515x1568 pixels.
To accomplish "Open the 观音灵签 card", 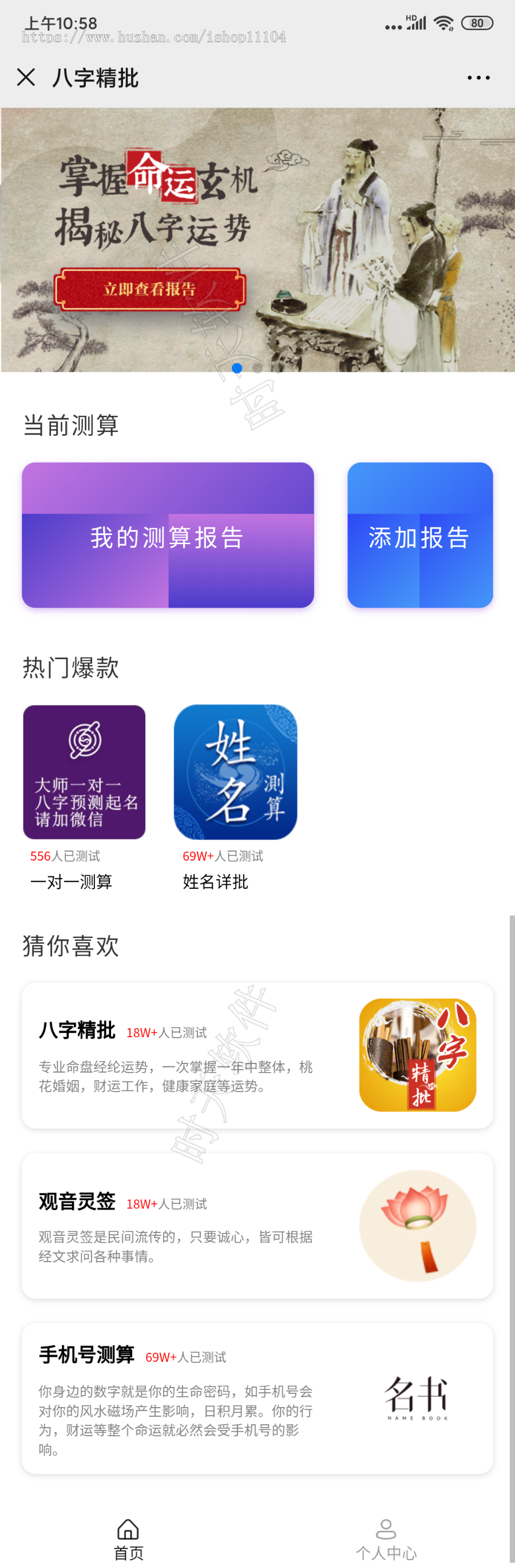I will pos(257,1226).
